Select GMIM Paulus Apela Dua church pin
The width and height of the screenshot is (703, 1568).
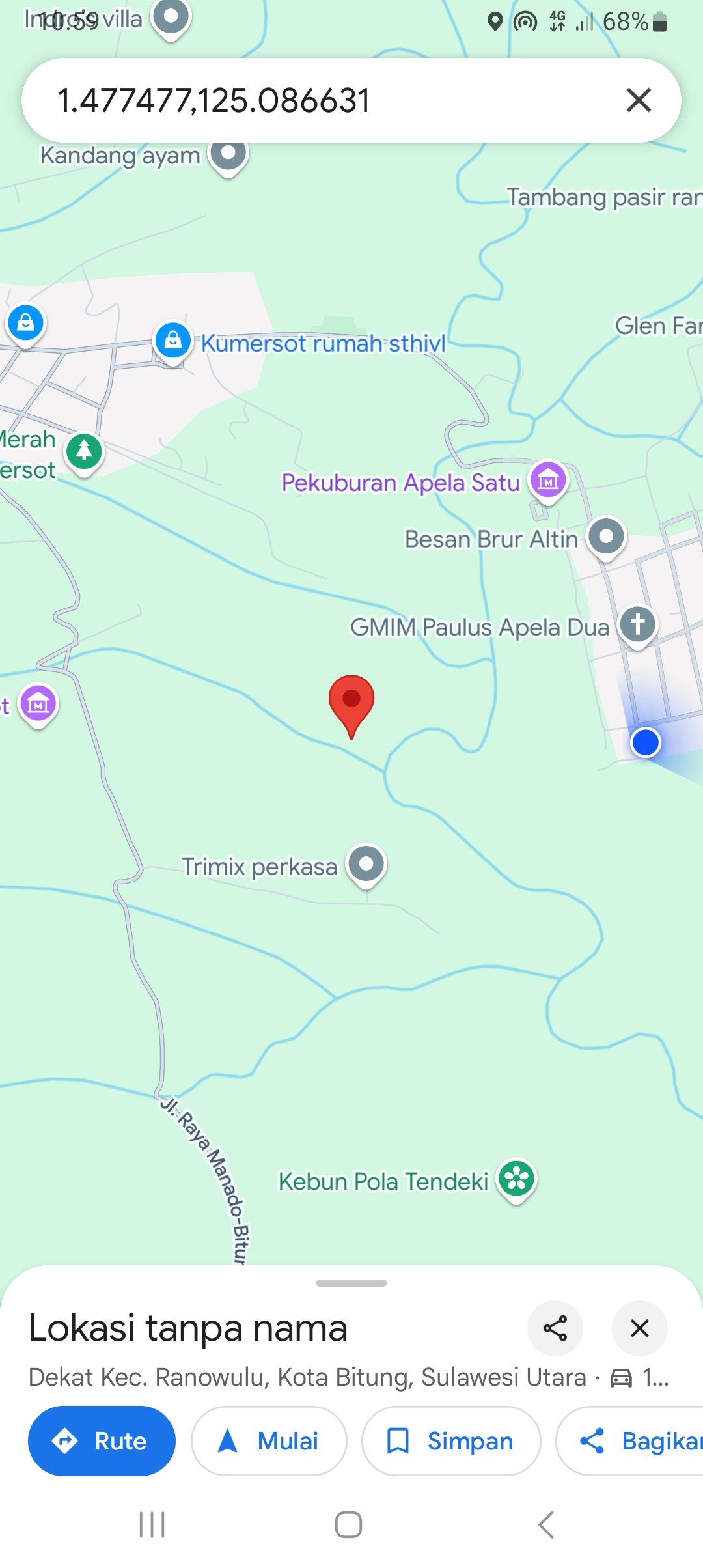pyautogui.click(x=638, y=625)
